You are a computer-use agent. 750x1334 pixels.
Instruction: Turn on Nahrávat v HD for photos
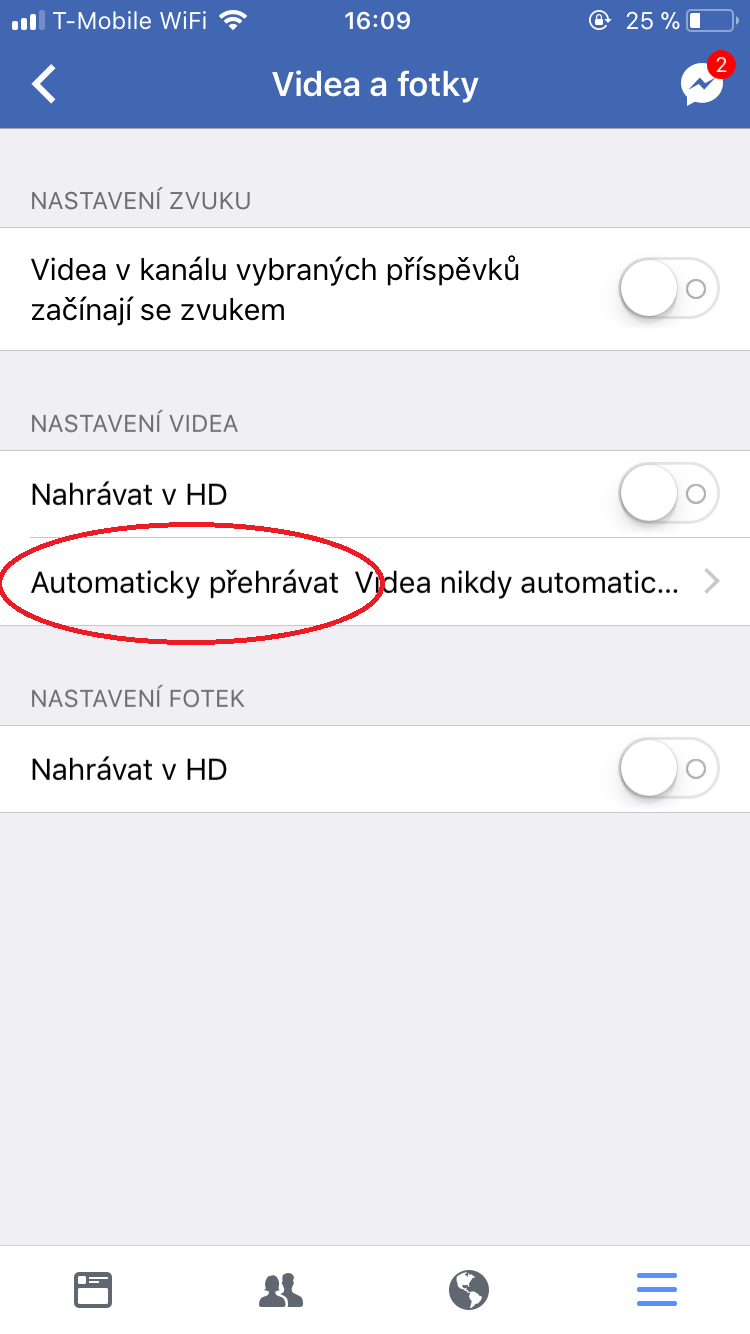coord(668,769)
